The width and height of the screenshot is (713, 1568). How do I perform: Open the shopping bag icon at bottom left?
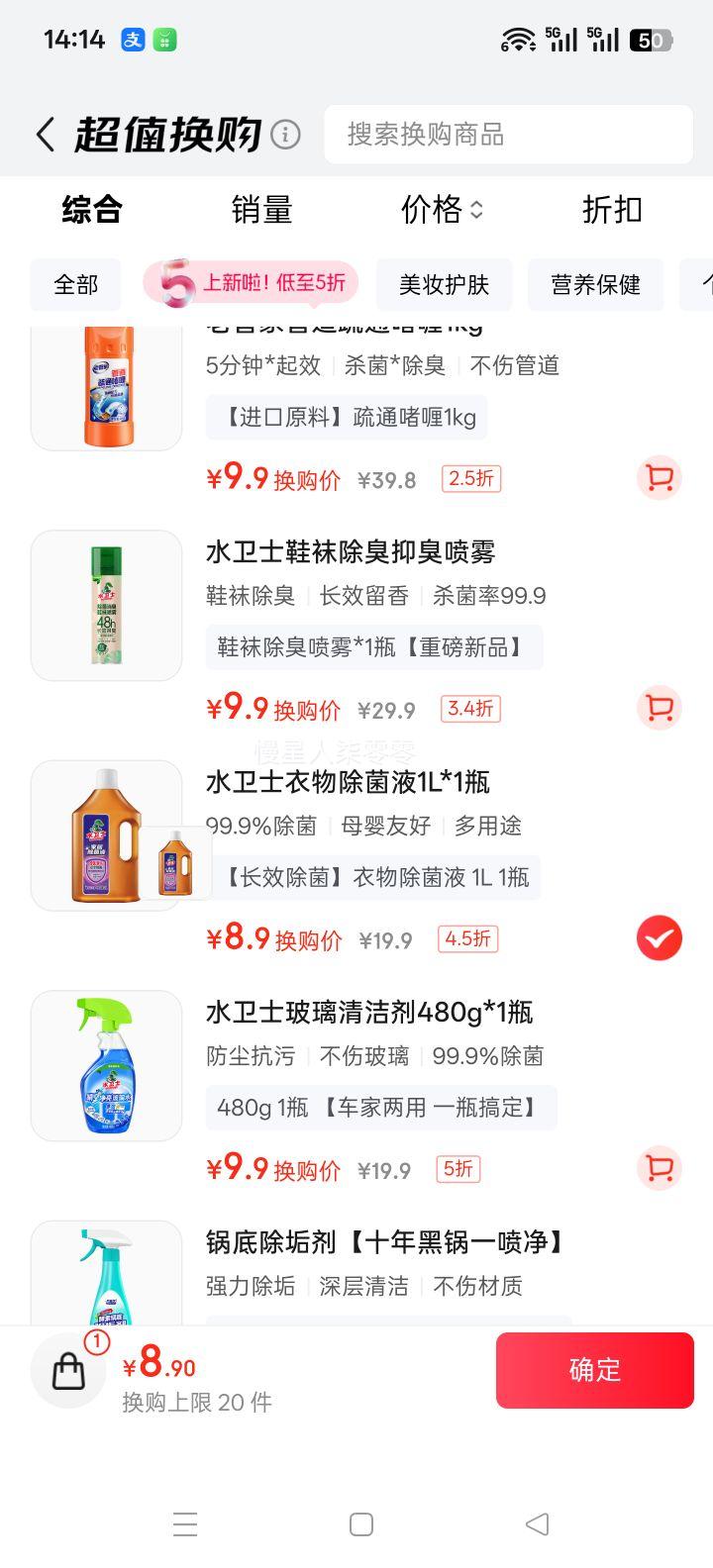[67, 1371]
